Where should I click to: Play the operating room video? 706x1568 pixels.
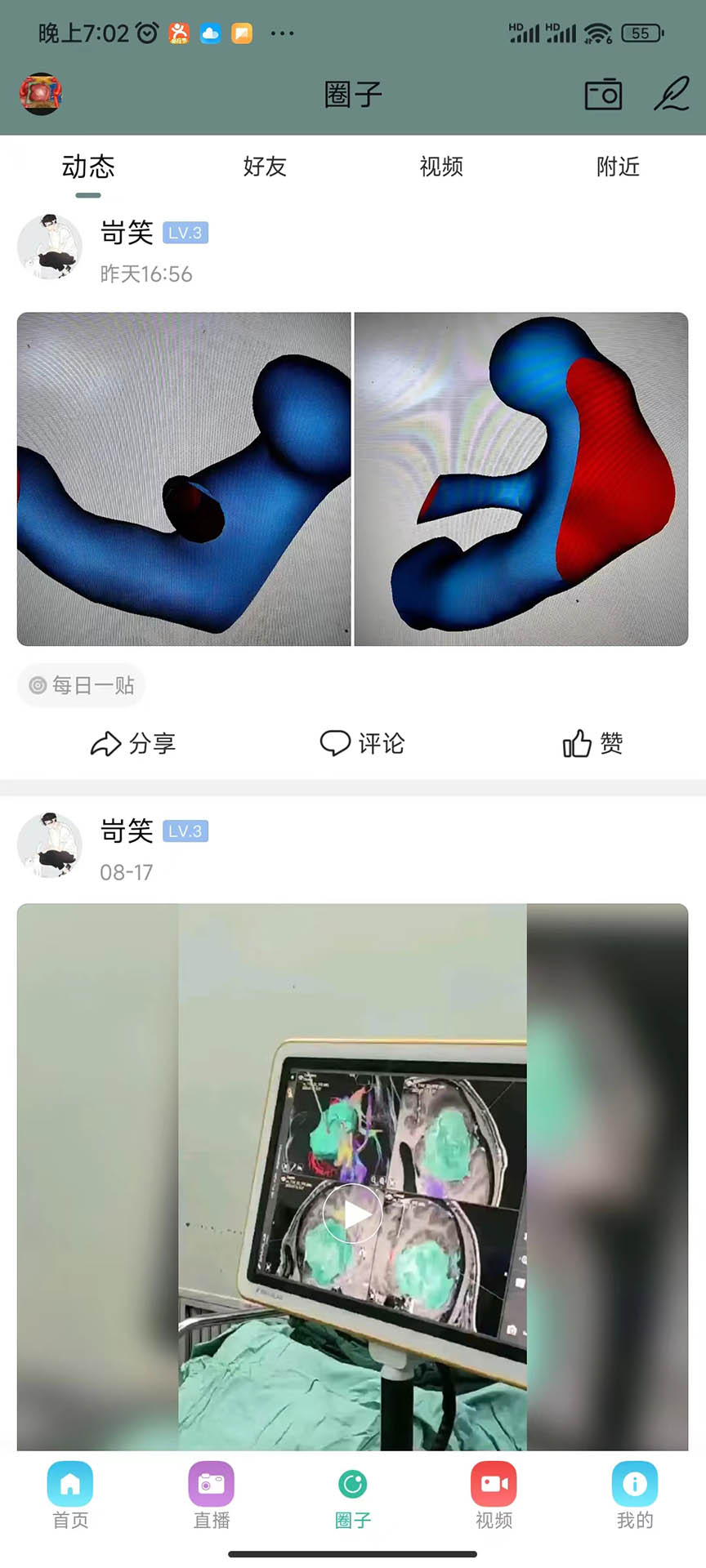(x=351, y=1214)
